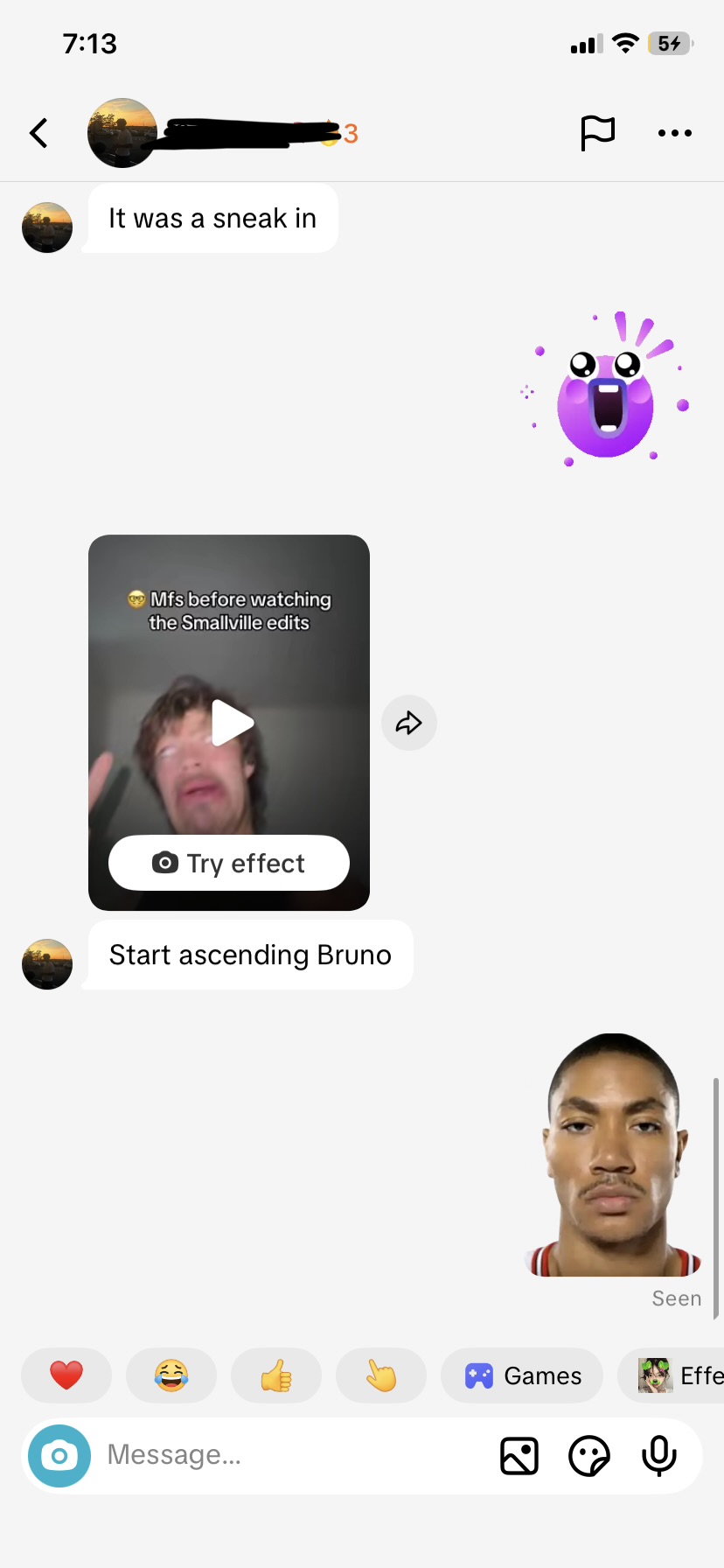
Task: Go back to the inbox
Action: click(x=38, y=133)
